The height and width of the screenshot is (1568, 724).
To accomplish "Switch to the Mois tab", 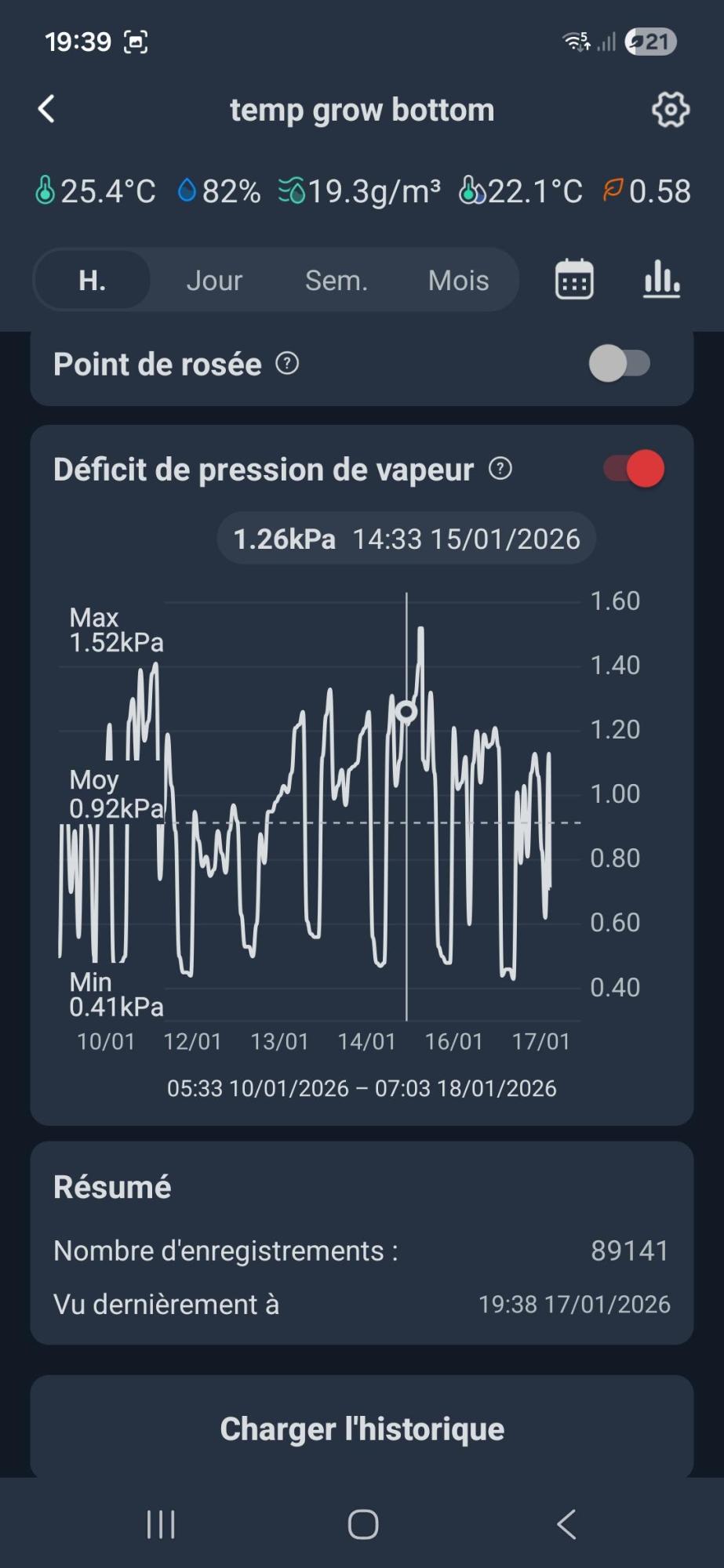I will pyautogui.click(x=458, y=280).
